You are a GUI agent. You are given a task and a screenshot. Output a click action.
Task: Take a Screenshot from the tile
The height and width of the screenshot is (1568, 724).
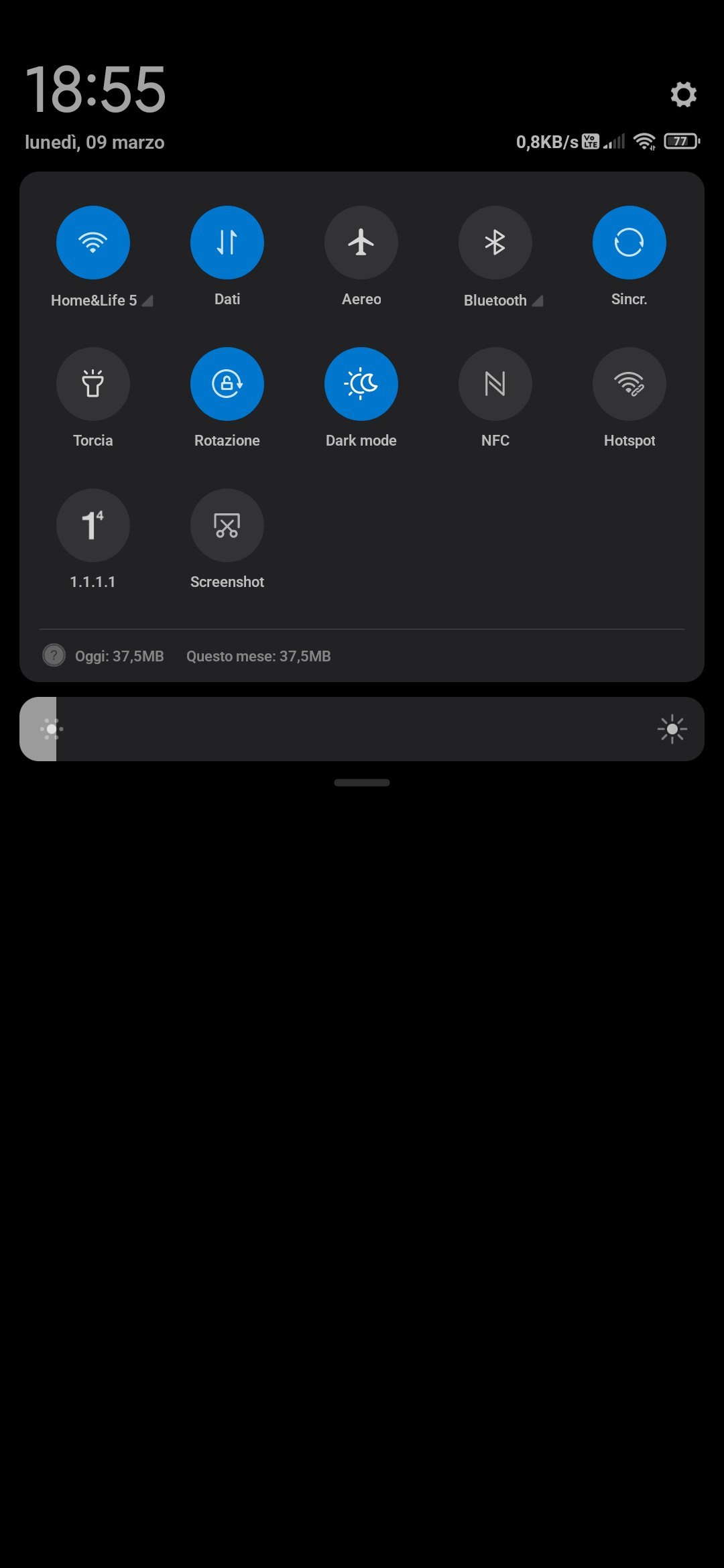[x=227, y=525]
